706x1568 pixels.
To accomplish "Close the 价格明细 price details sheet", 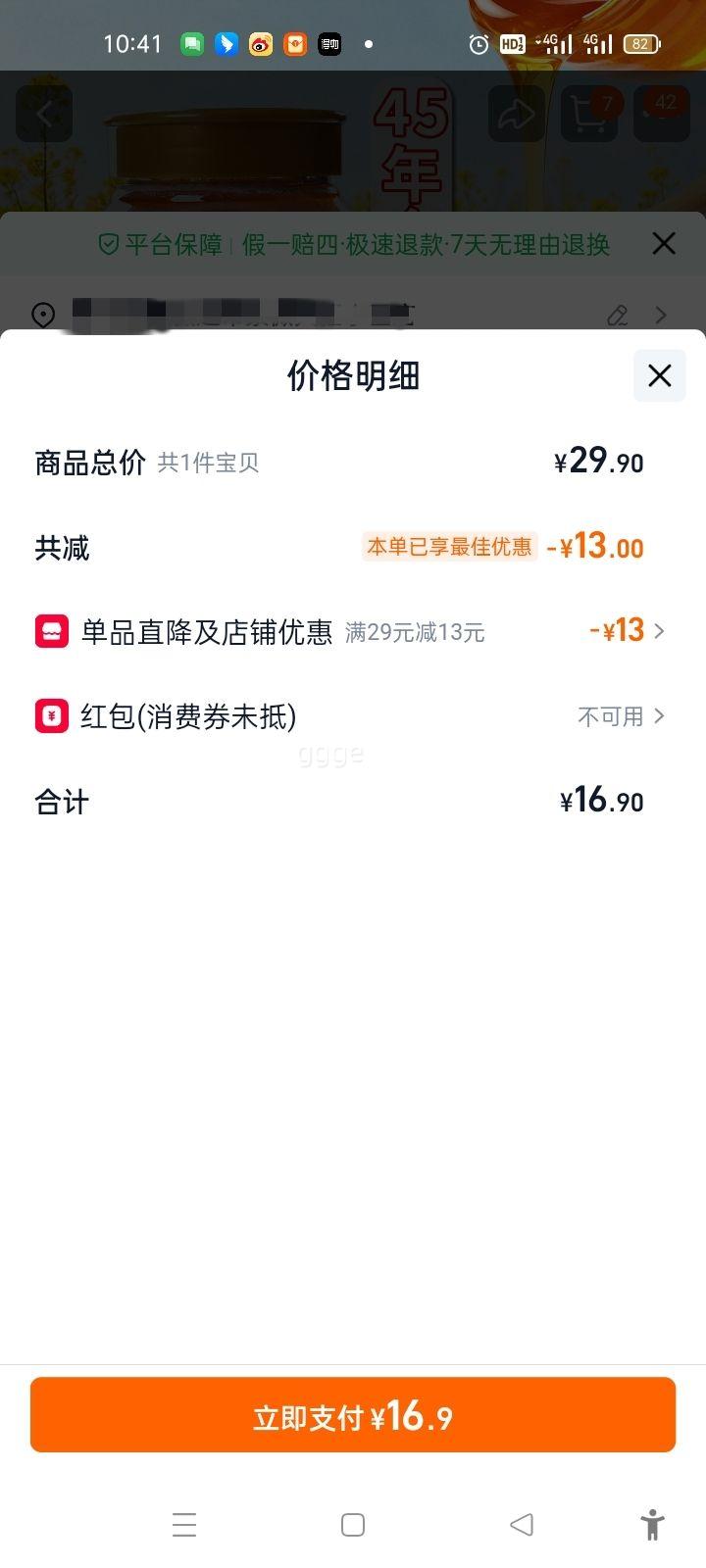I will [x=659, y=375].
